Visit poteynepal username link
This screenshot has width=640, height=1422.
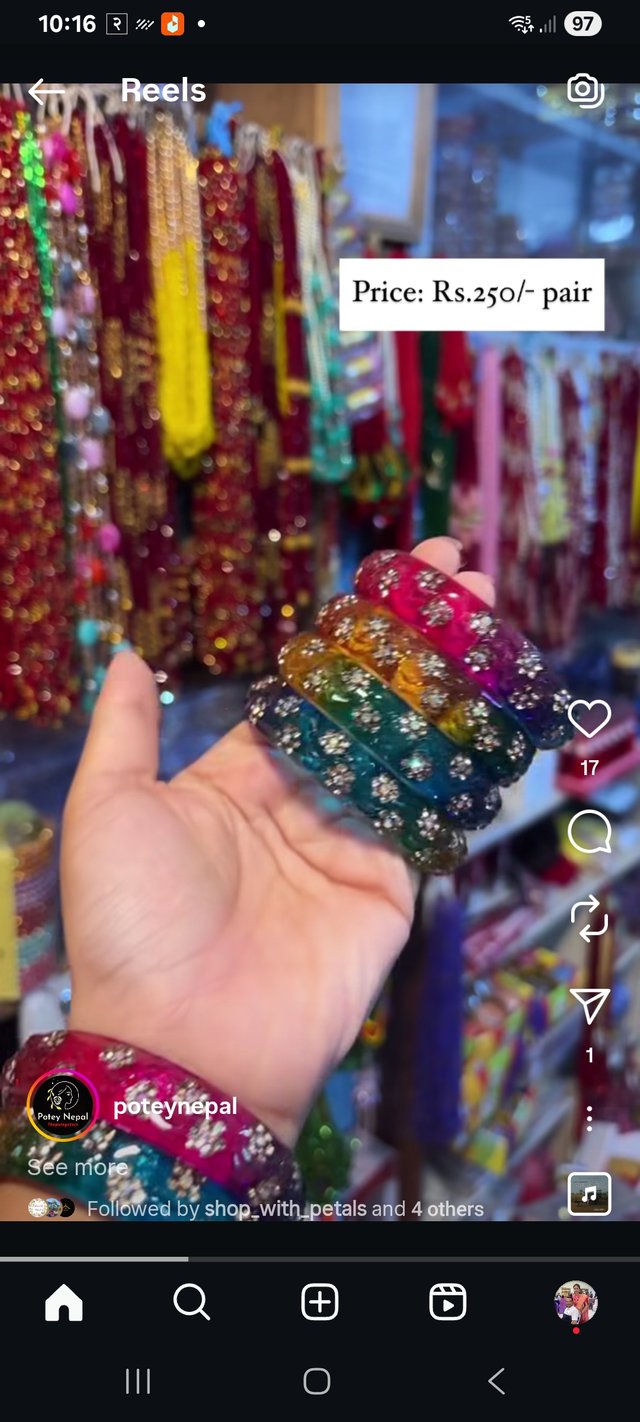coord(175,1106)
